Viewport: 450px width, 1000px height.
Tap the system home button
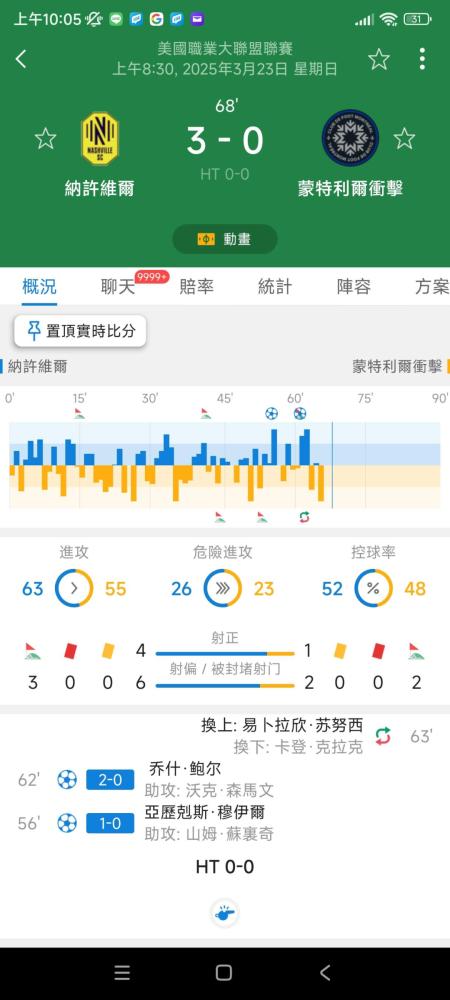point(224,973)
